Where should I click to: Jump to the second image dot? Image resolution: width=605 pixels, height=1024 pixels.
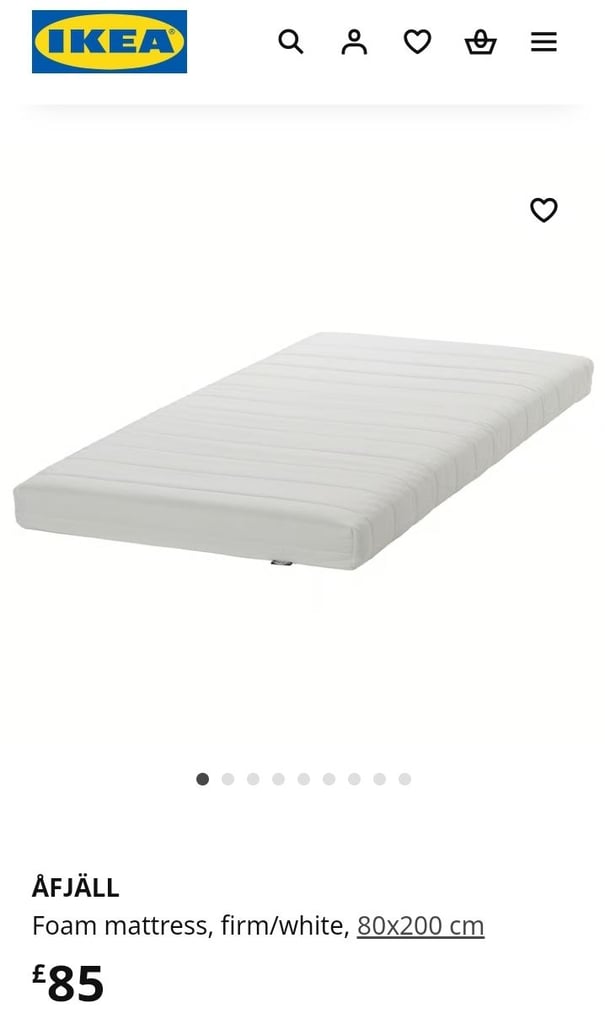click(x=228, y=779)
